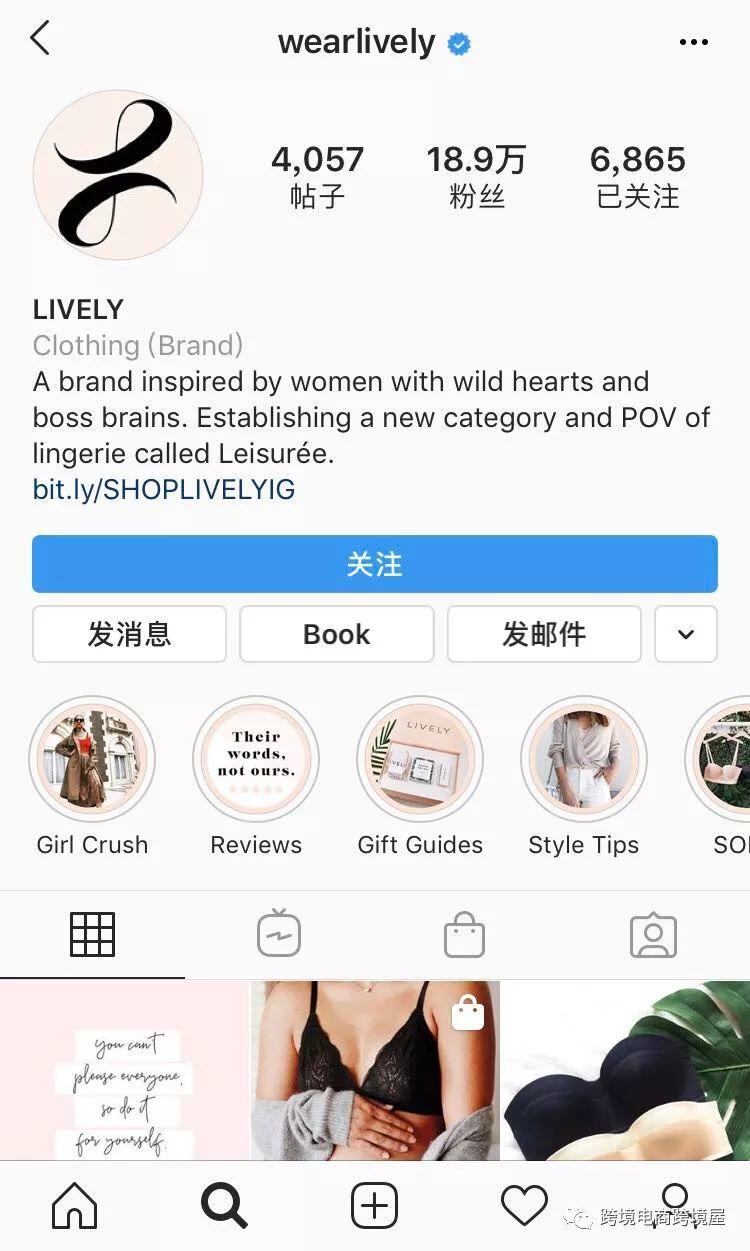Open the black lace bralette post
Screen dimensions: 750x1251
click(x=374, y=1070)
